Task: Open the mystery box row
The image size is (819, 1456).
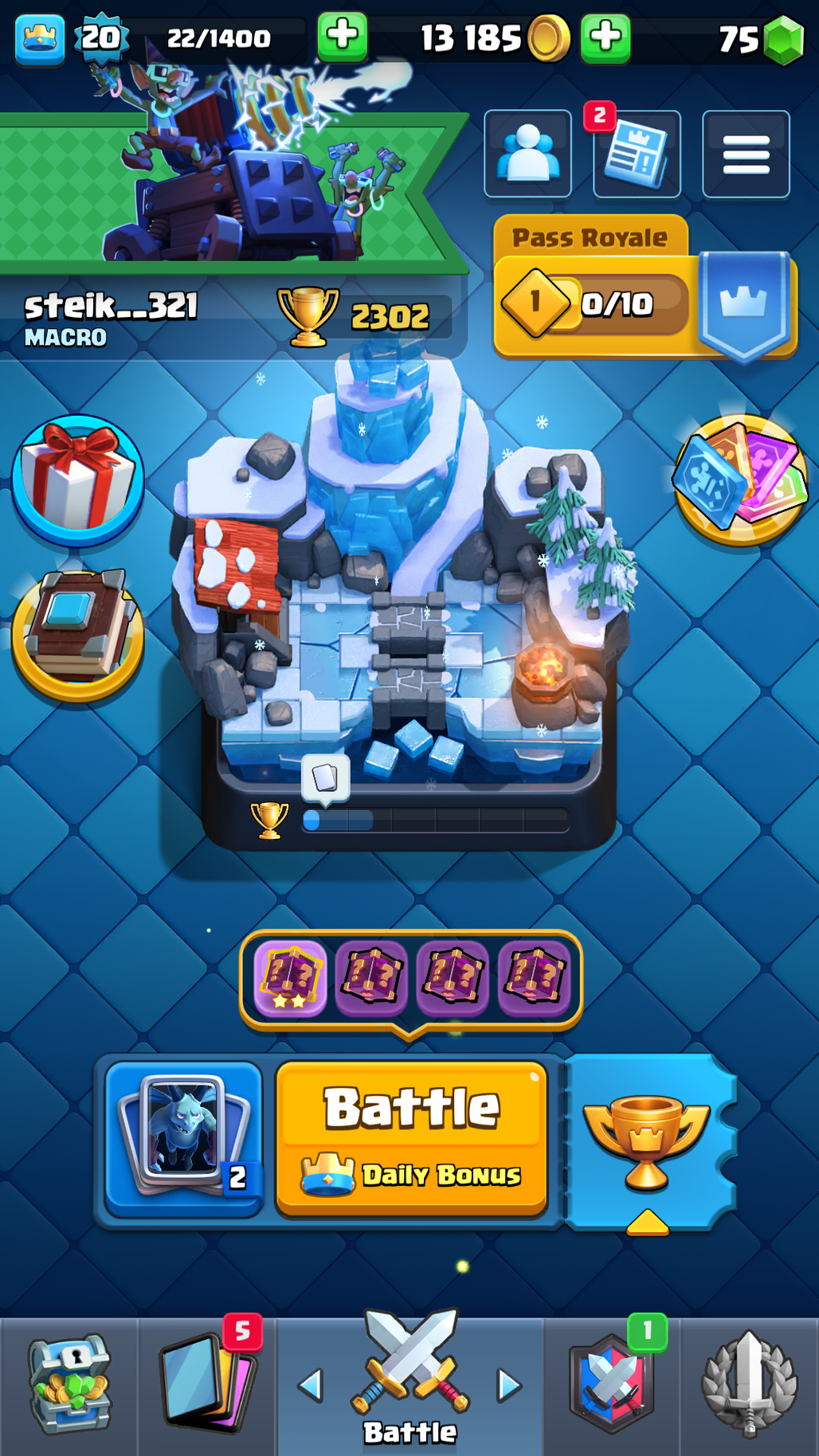Action: pyautogui.click(x=410, y=978)
